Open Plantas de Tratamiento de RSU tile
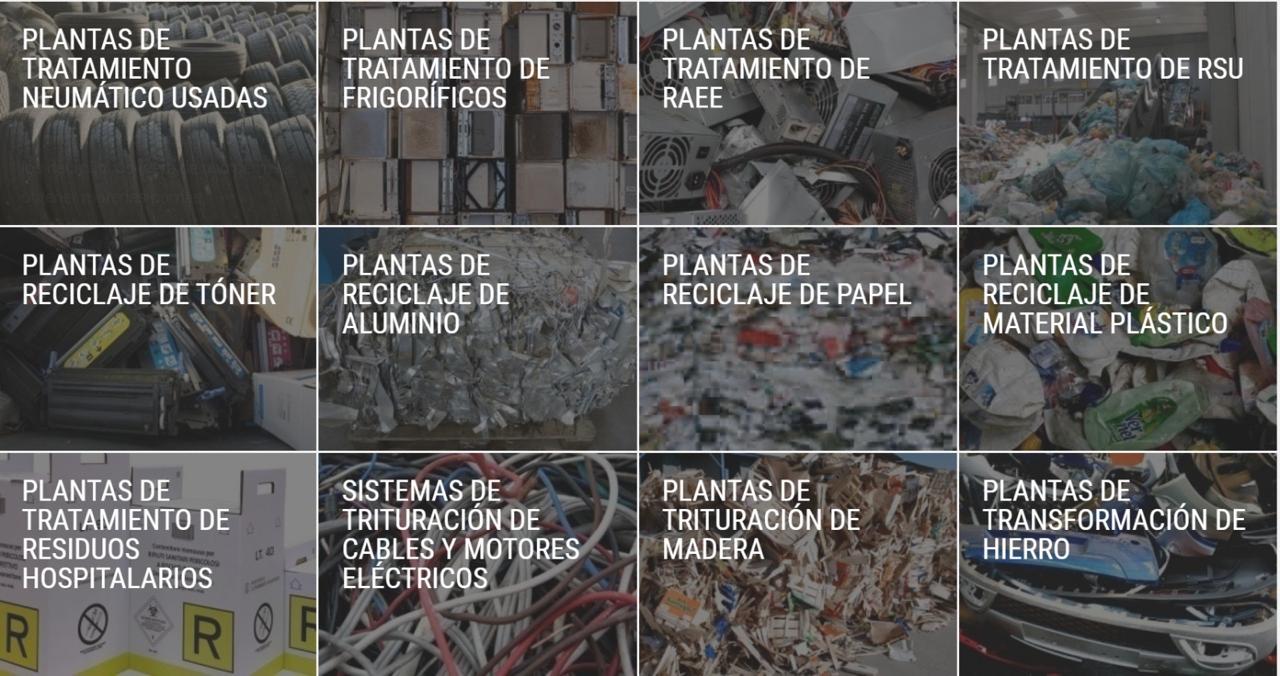Image resolution: width=1280 pixels, height=676 pixels. [x=1118, y=112]
